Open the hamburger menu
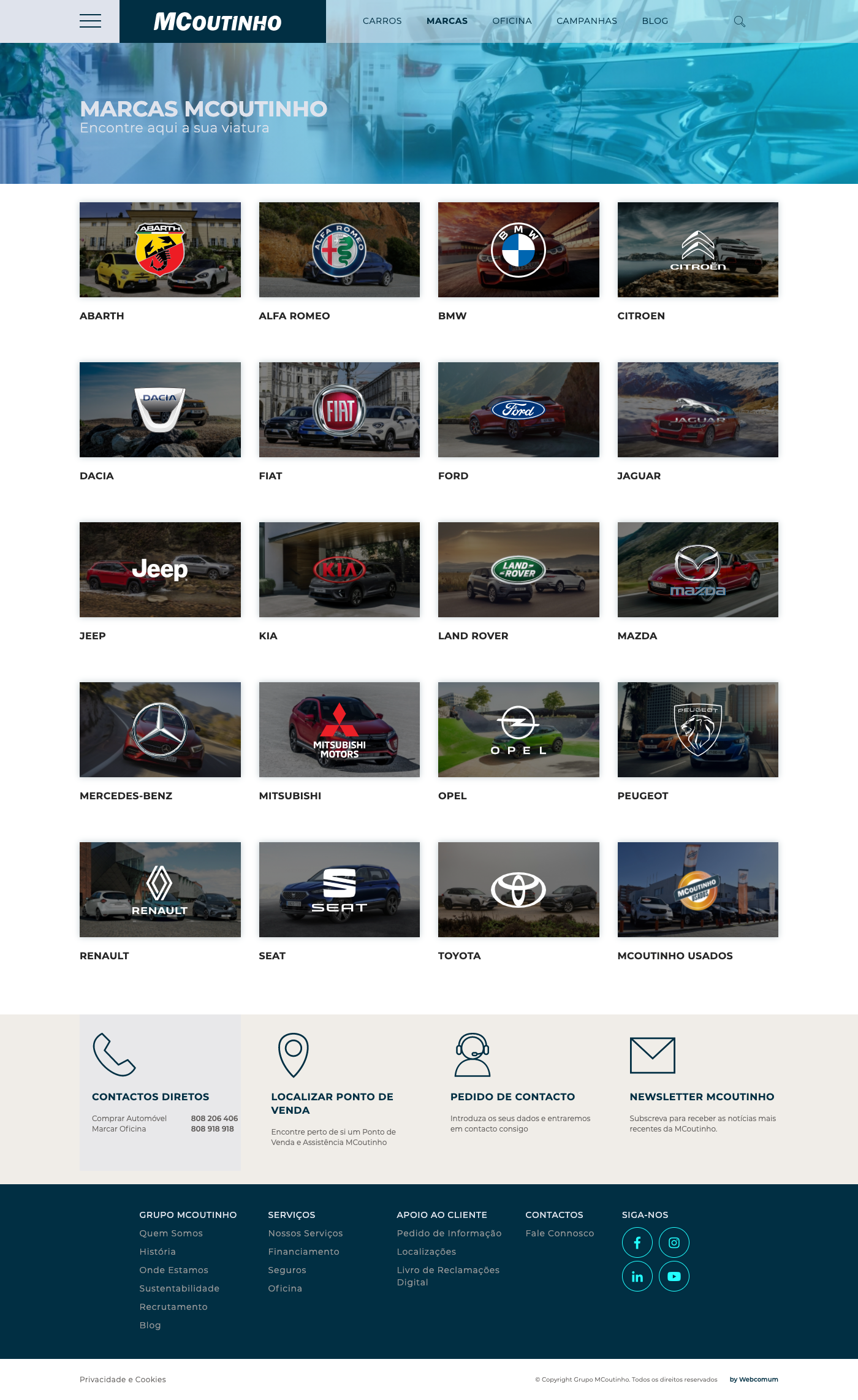This screenshot has width=858, height=1400. click(90, 21)
